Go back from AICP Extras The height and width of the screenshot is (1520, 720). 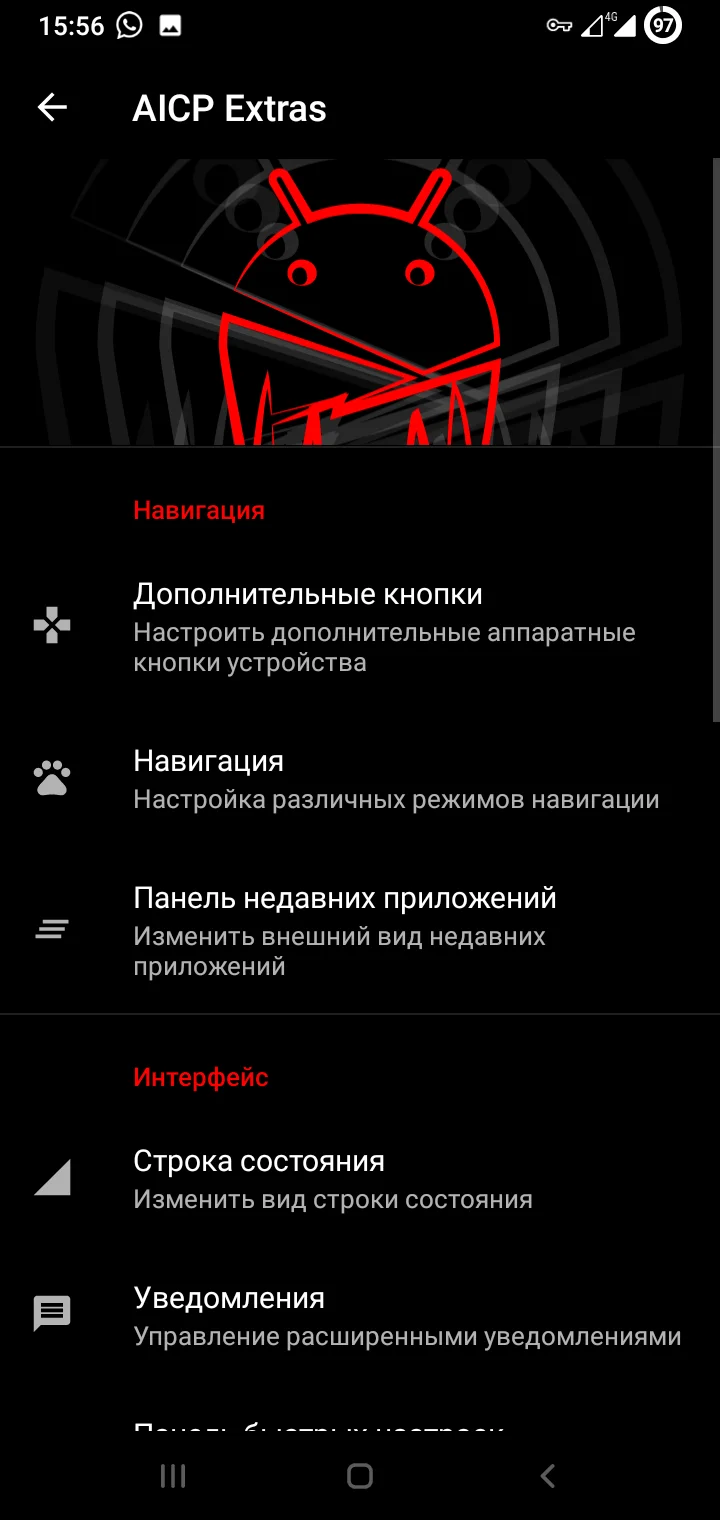tap(52, 108)
